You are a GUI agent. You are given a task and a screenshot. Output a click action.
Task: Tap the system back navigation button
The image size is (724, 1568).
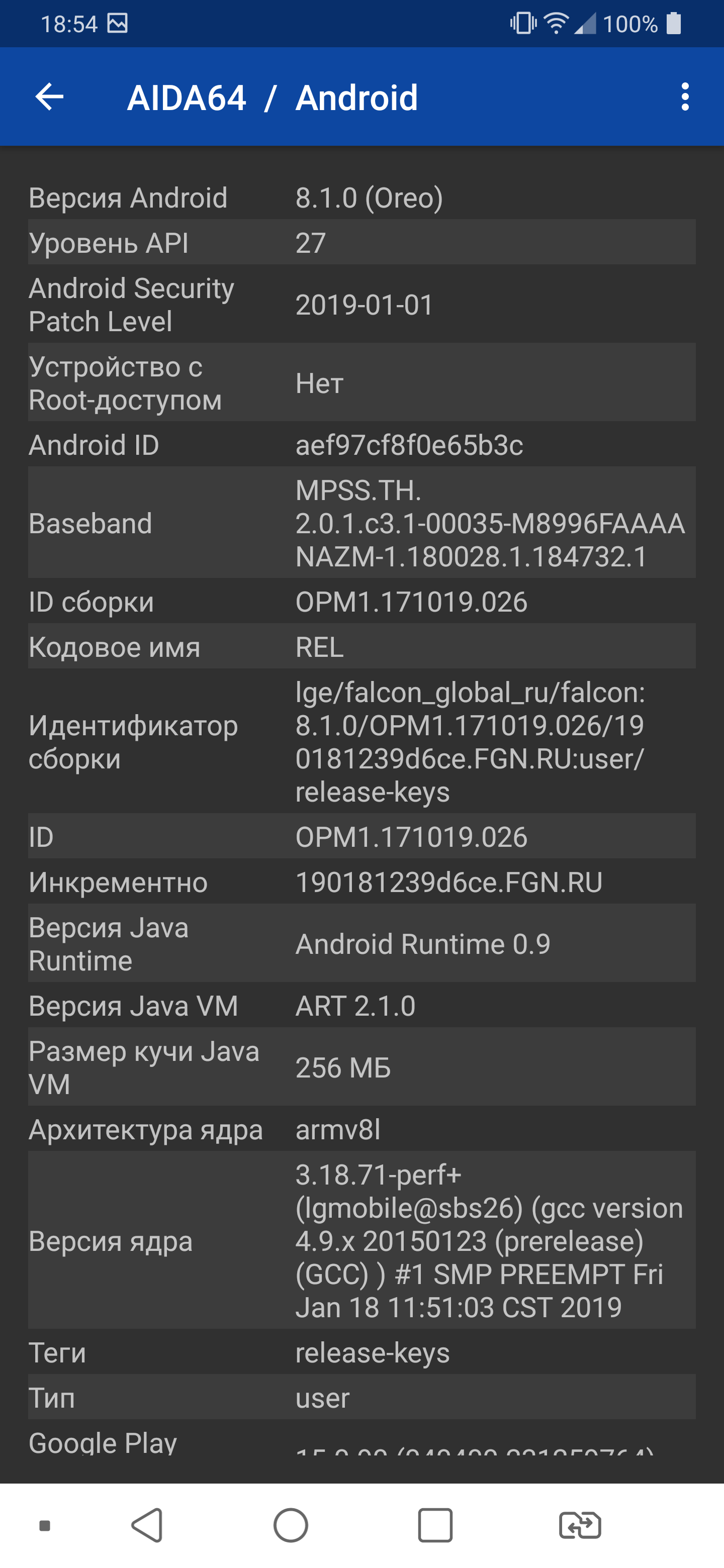[147, 1525]
